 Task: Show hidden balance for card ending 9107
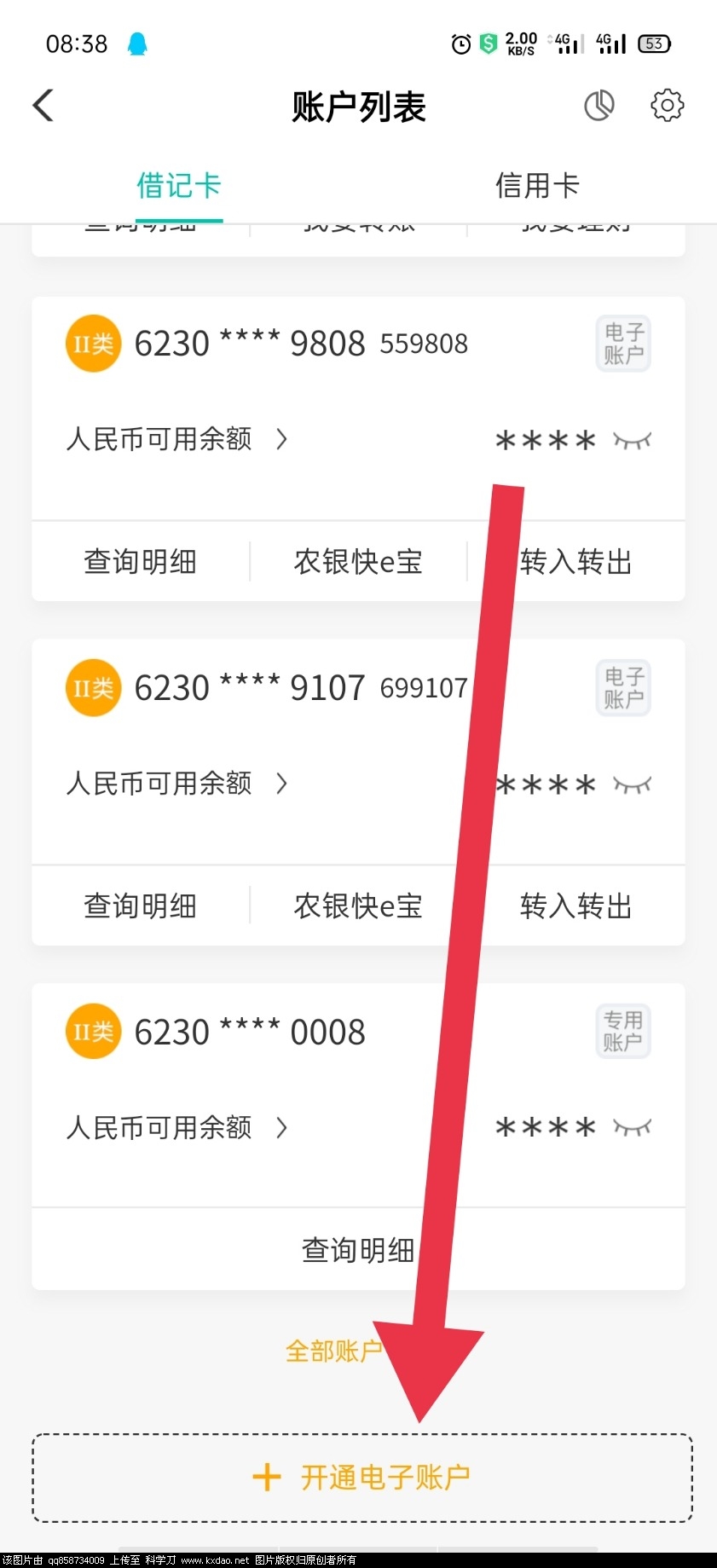[632, 784]
